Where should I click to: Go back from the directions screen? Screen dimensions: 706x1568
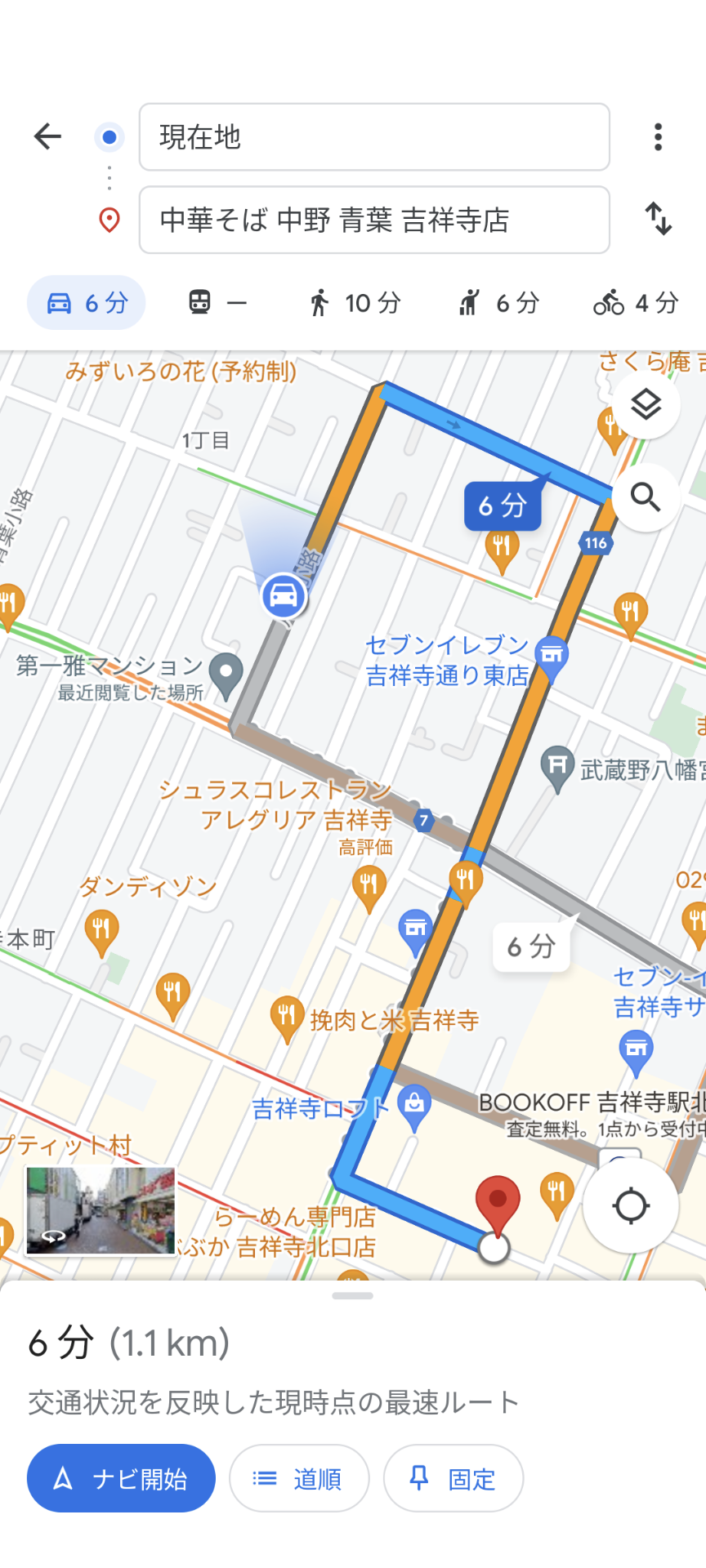[x=48, y=136]
